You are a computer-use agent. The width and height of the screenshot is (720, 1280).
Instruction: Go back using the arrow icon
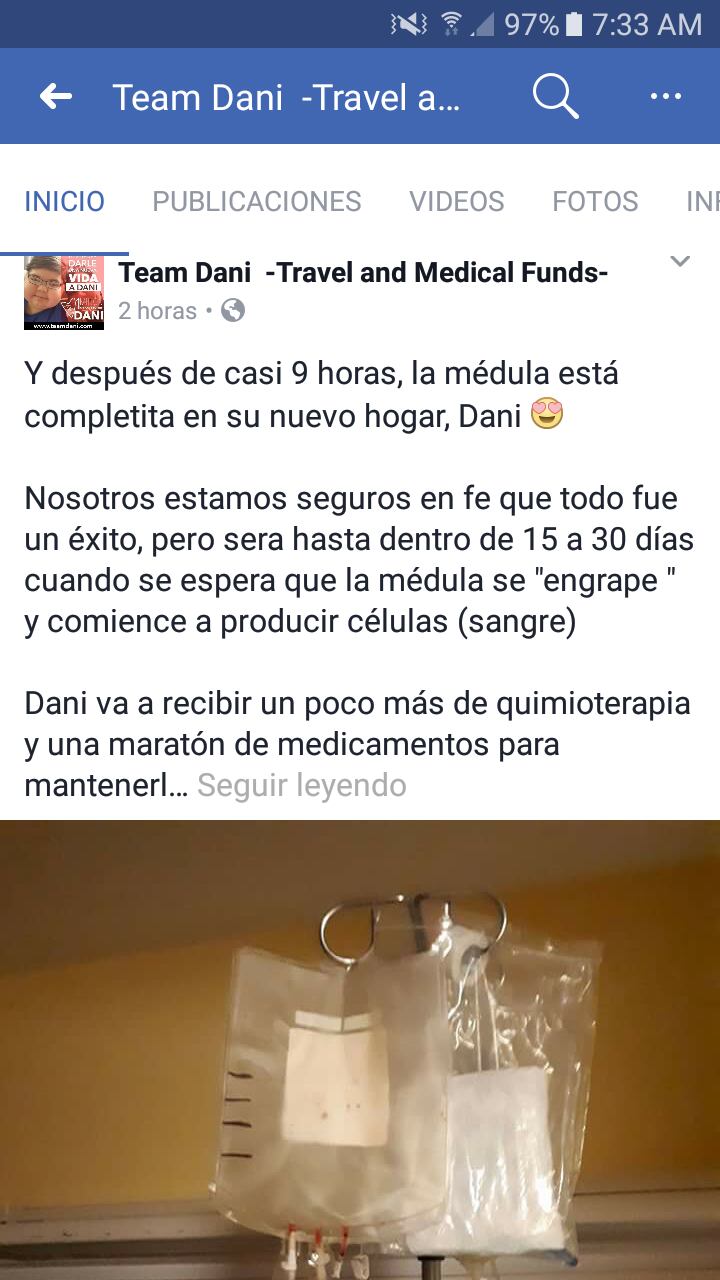[56, 96]
